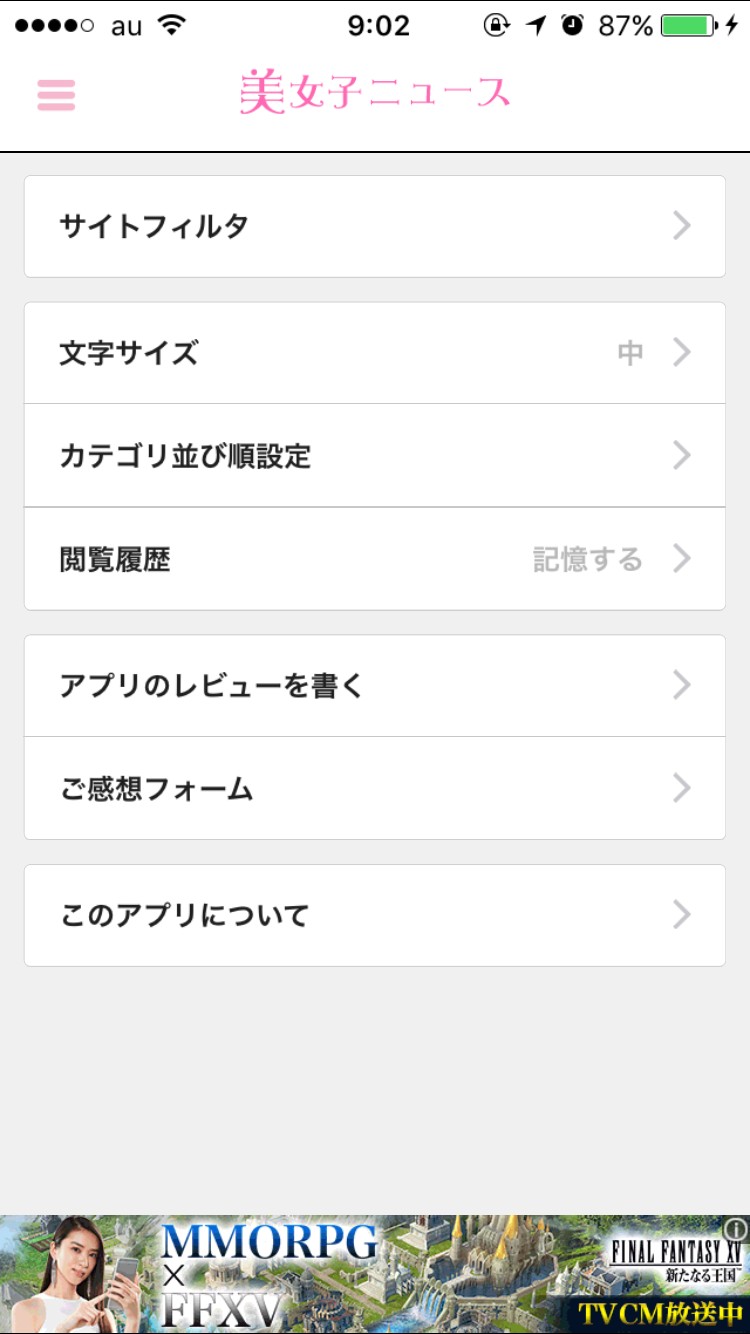
Task: Open カテゴリ並び順設定
Action: pyautogui.click(x=374, y=456)
